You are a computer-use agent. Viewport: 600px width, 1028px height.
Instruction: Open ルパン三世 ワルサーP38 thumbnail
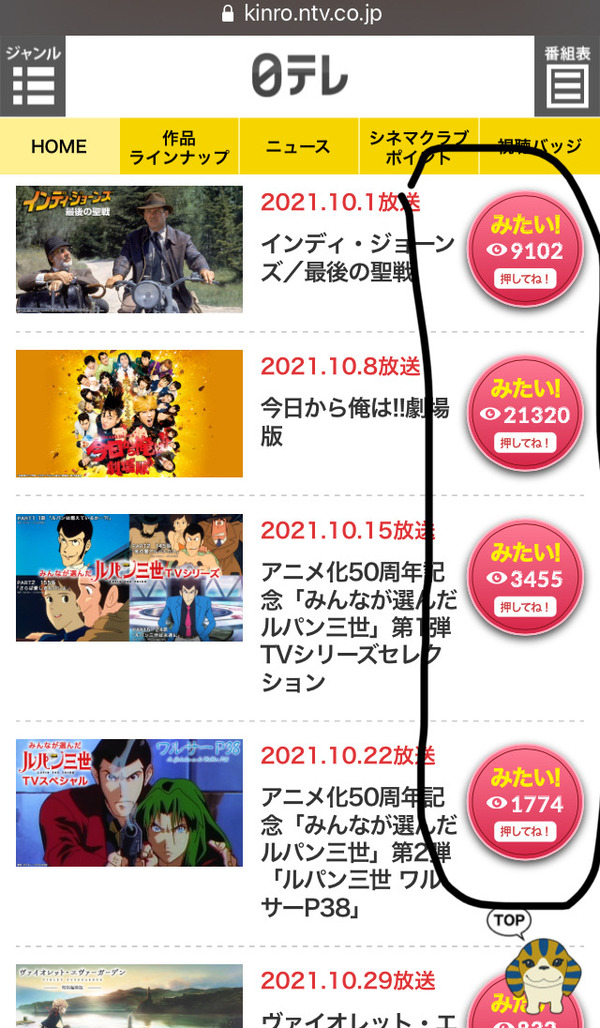129,802
